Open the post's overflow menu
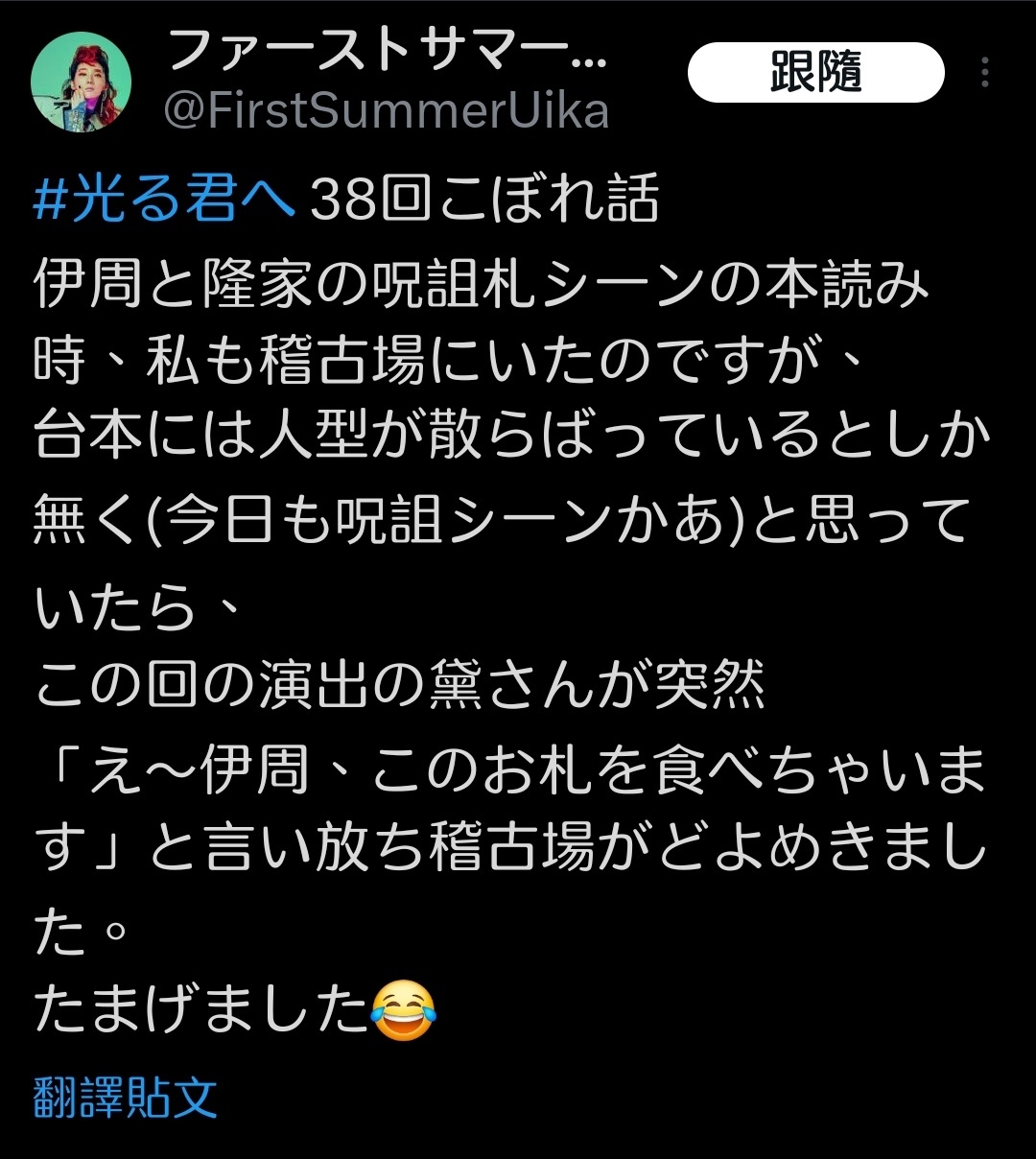Image resolution: width=1036 pixels, height=1159 pixels. coord(985,73)
